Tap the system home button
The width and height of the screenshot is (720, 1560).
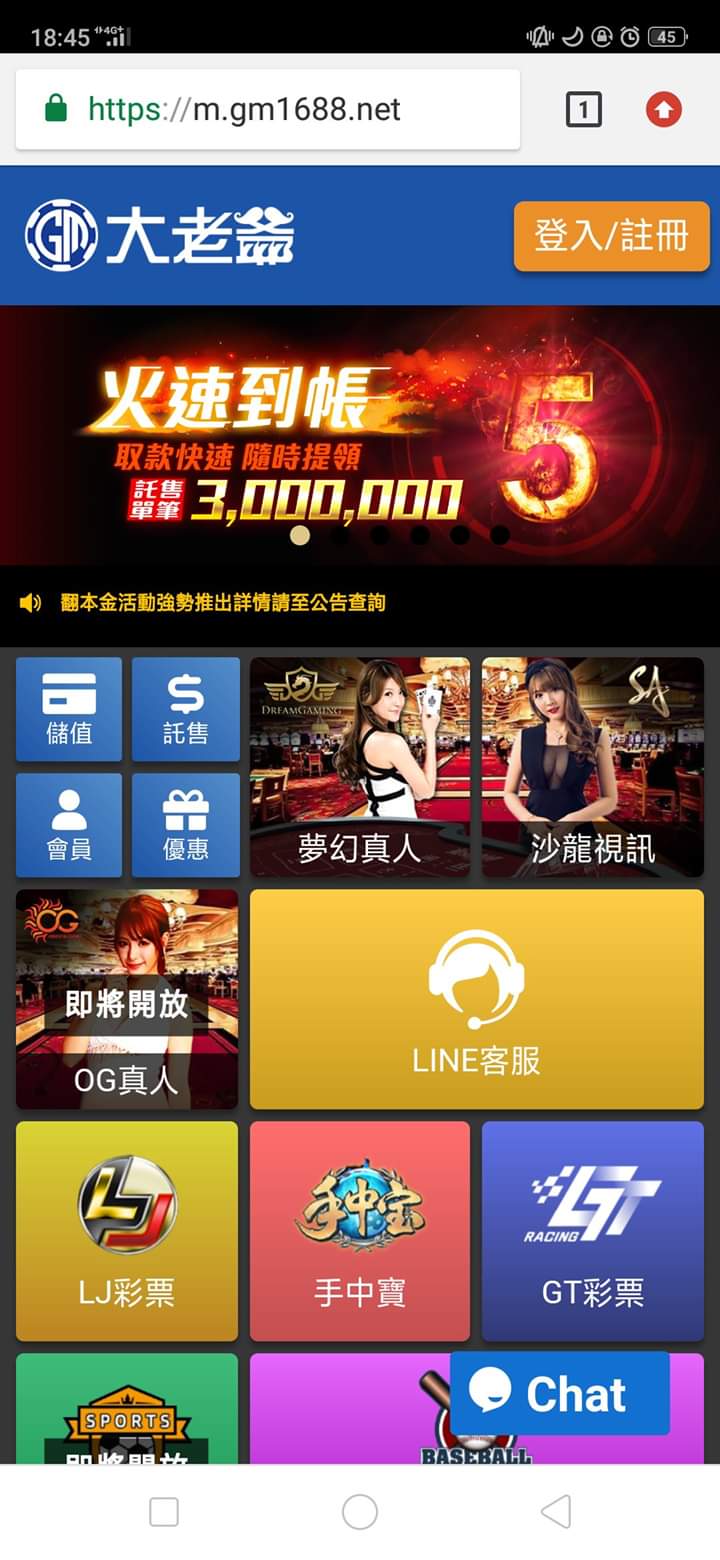coord(360,1511)
